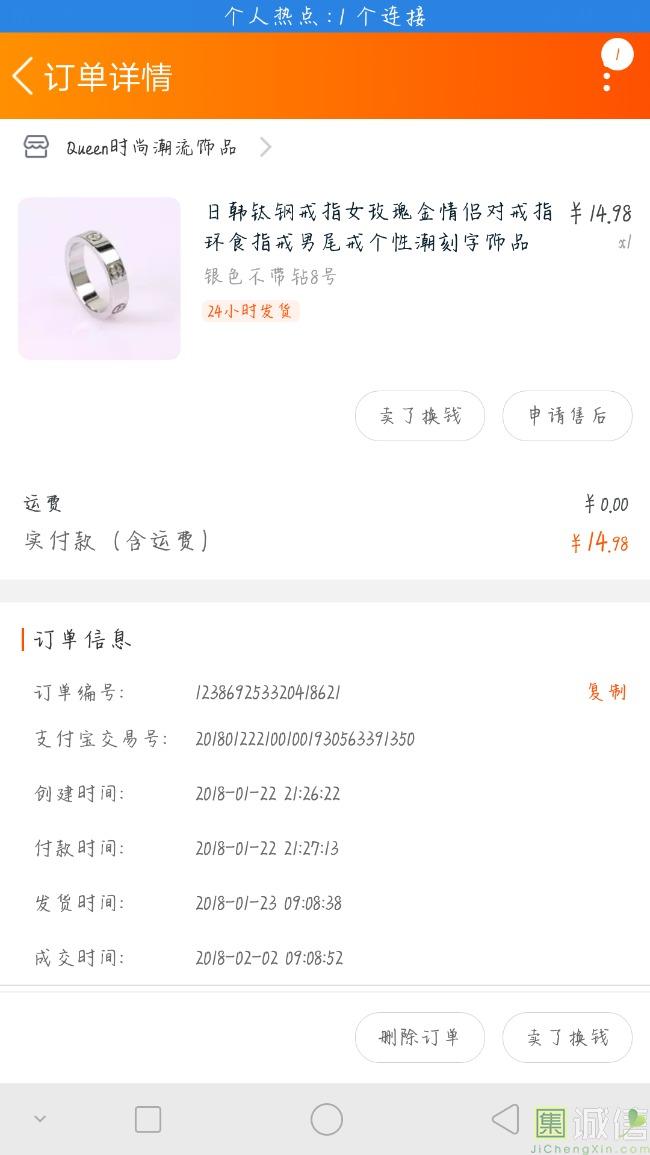Tap the 申请售后 button

pyautogui.click(x=567, y=416)
